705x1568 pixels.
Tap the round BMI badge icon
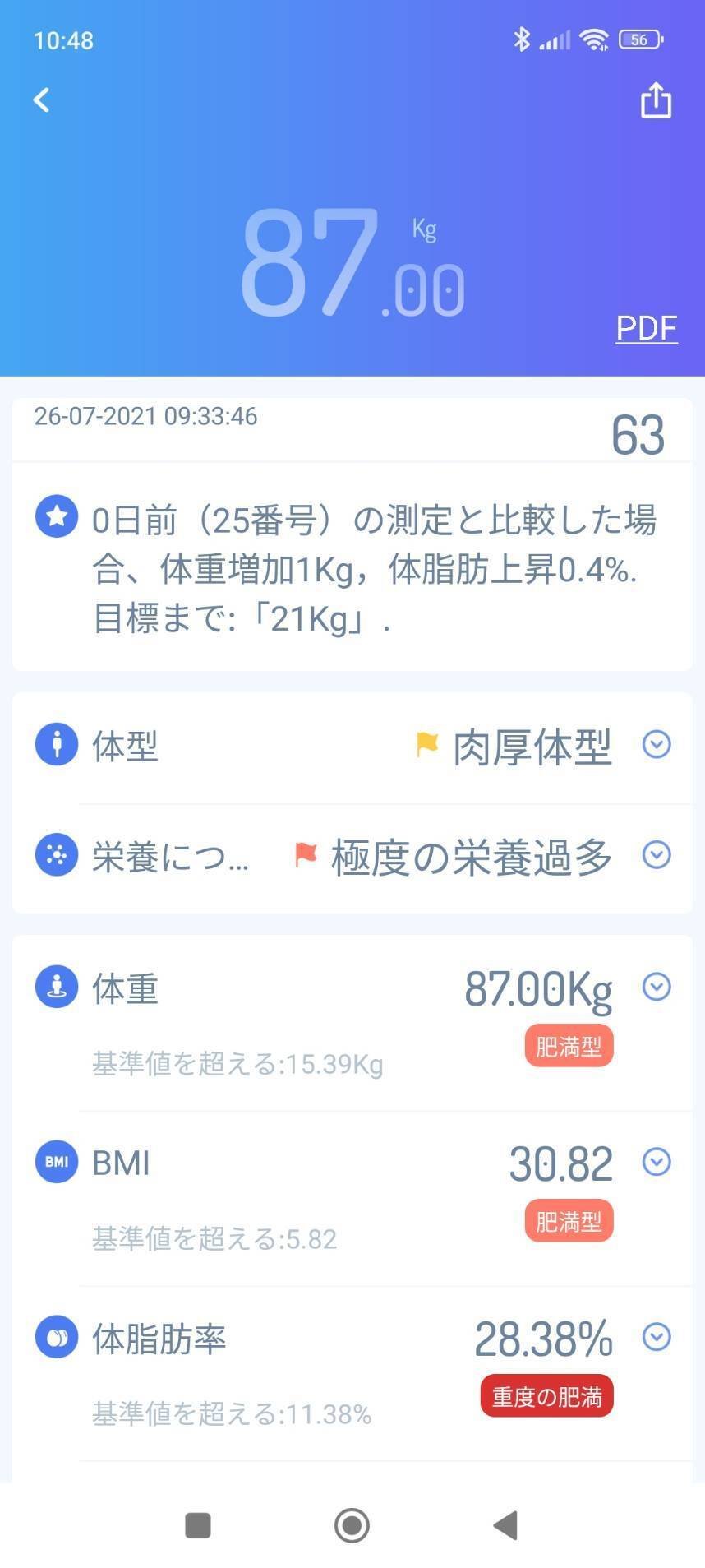(56, 1162)
